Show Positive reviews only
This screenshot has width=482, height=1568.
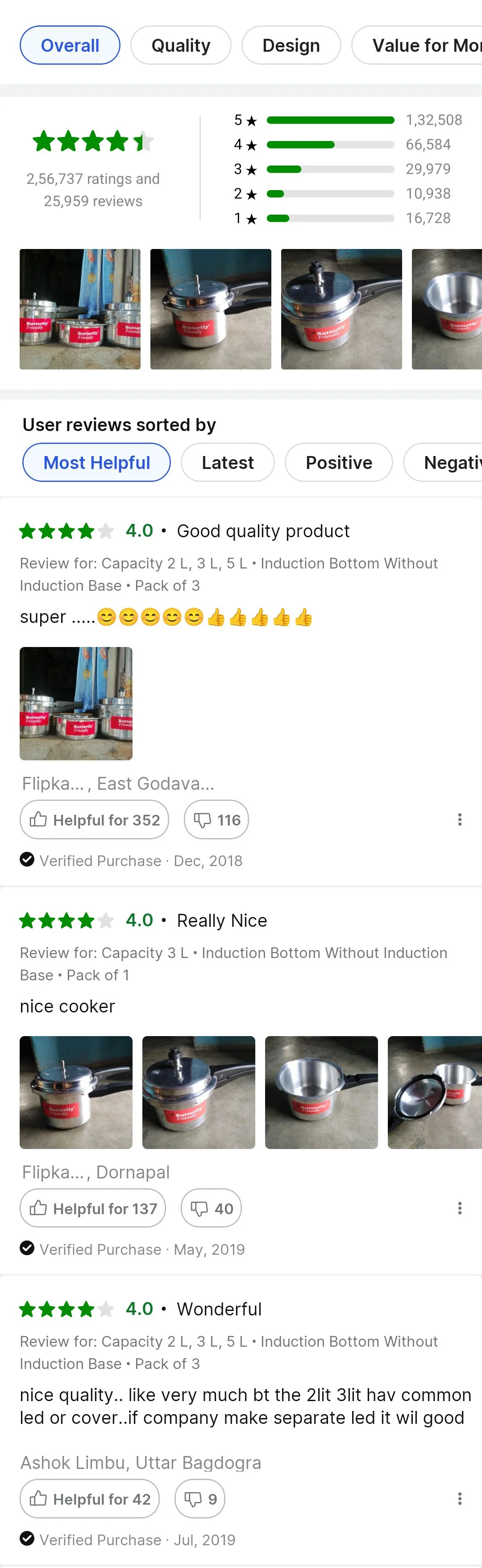338,462
